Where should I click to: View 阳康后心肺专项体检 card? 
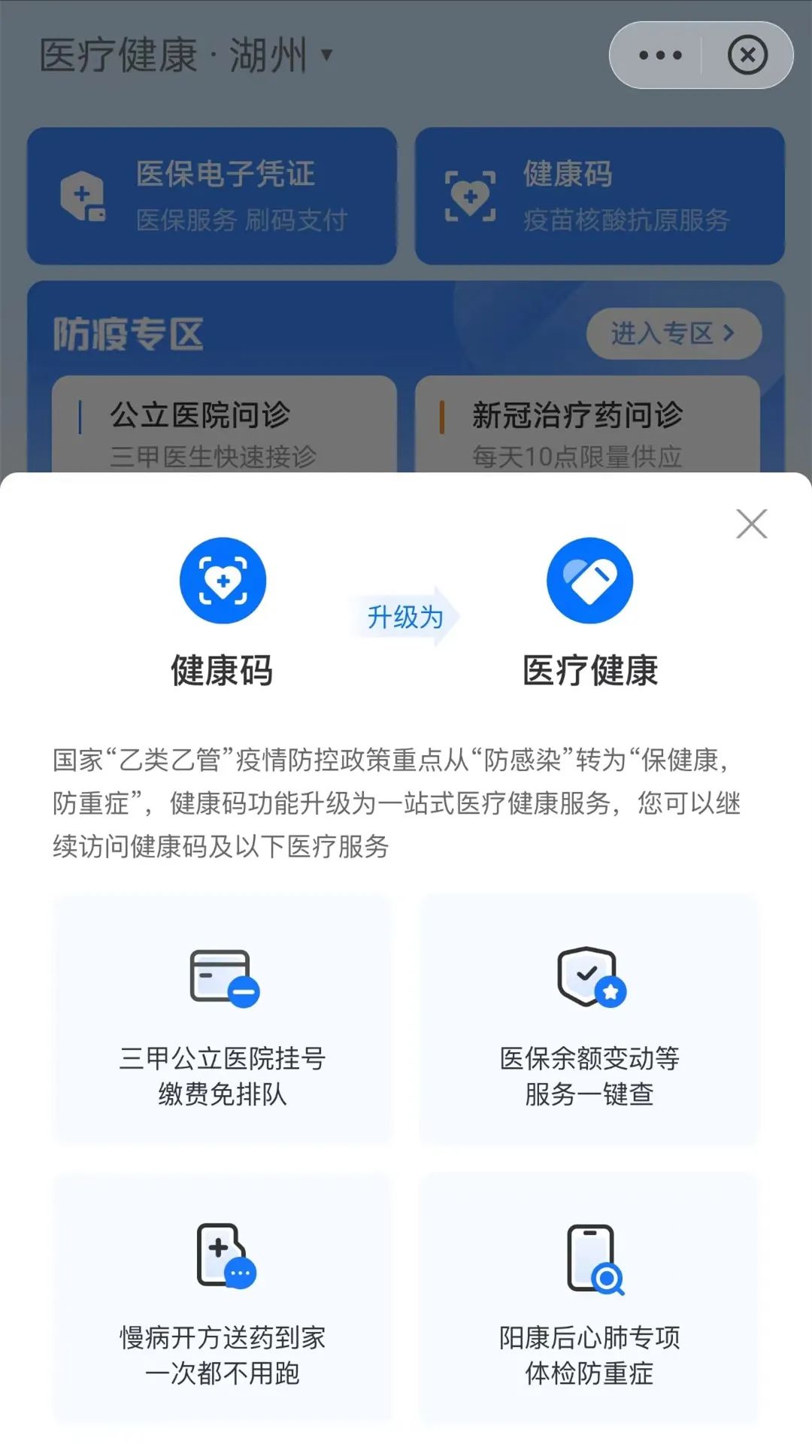click(589, 1299)
